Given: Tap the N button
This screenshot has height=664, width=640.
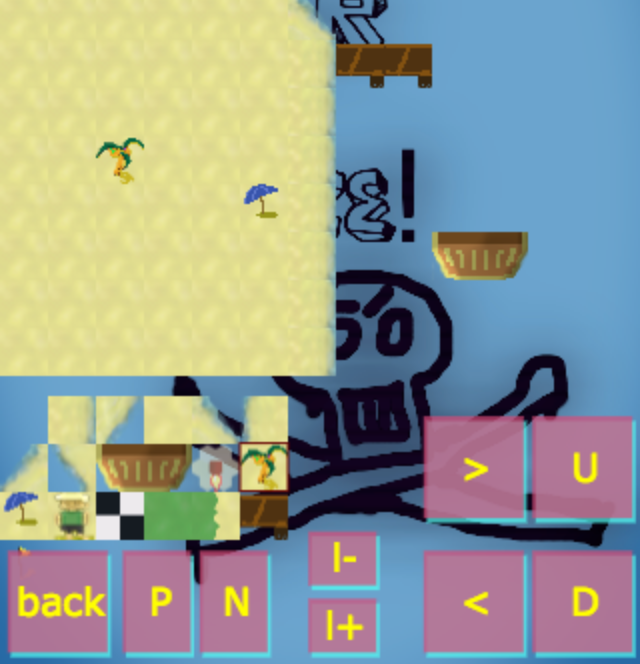Looking at the screenshot, I should (235, 602).
